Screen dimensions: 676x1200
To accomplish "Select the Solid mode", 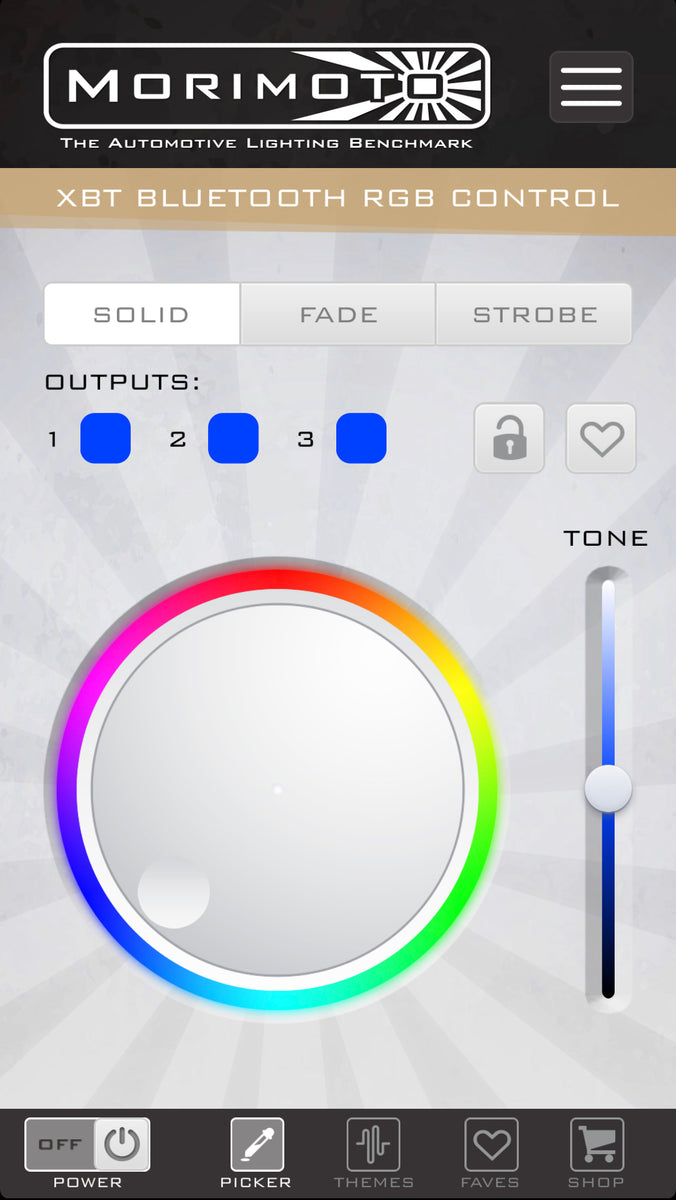I will click(x=141, y=314).
